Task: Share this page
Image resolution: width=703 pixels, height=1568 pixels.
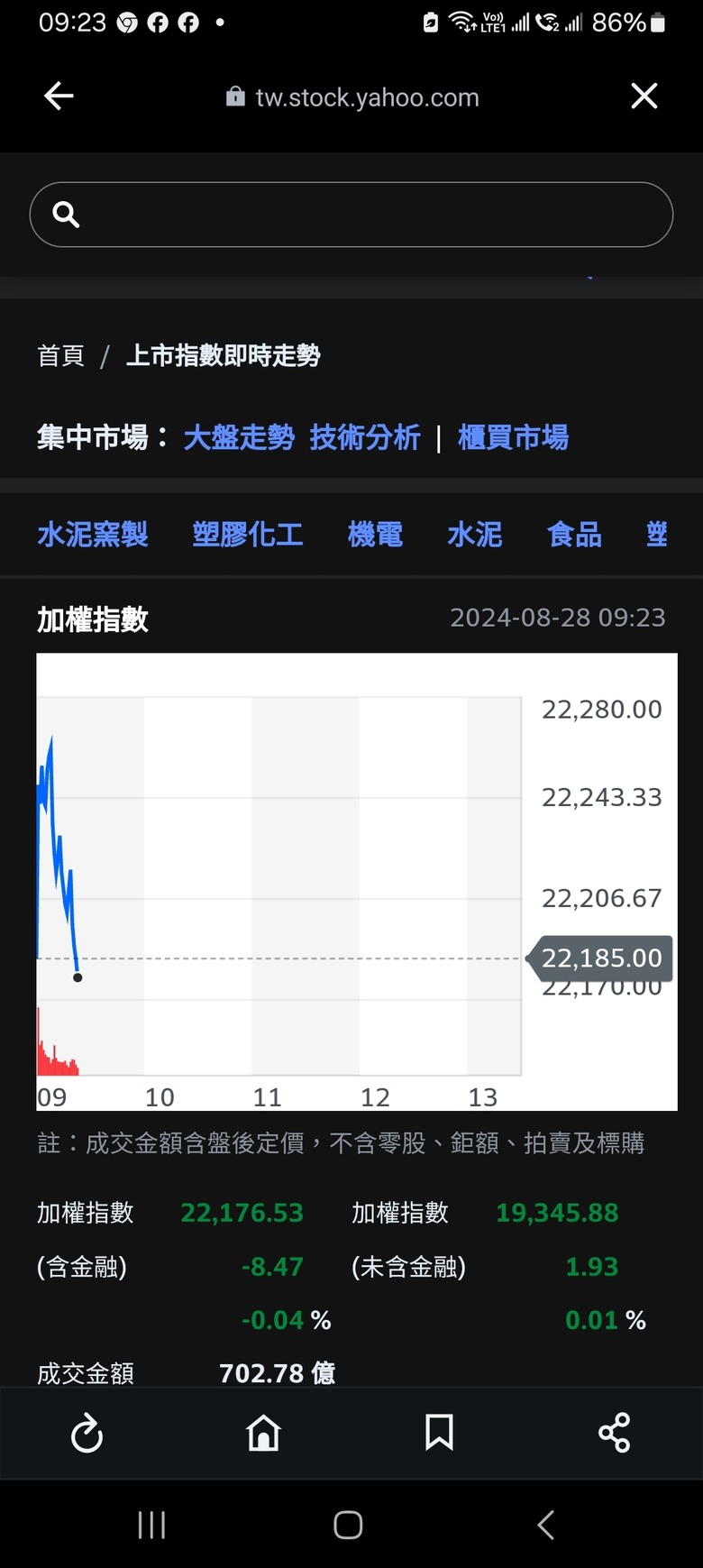Action: [615, 1433]
